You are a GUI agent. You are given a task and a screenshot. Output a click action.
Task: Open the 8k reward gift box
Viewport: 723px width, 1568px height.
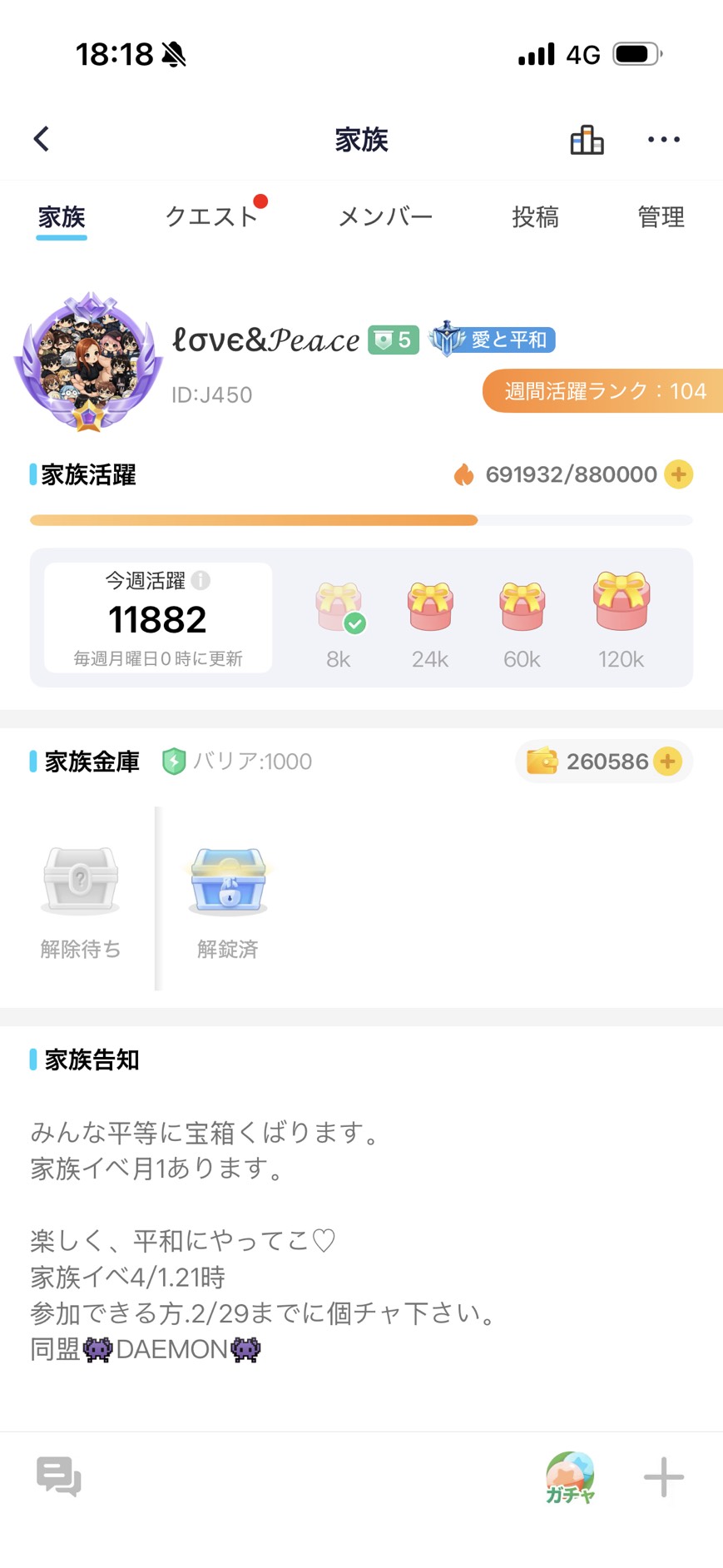339,608
